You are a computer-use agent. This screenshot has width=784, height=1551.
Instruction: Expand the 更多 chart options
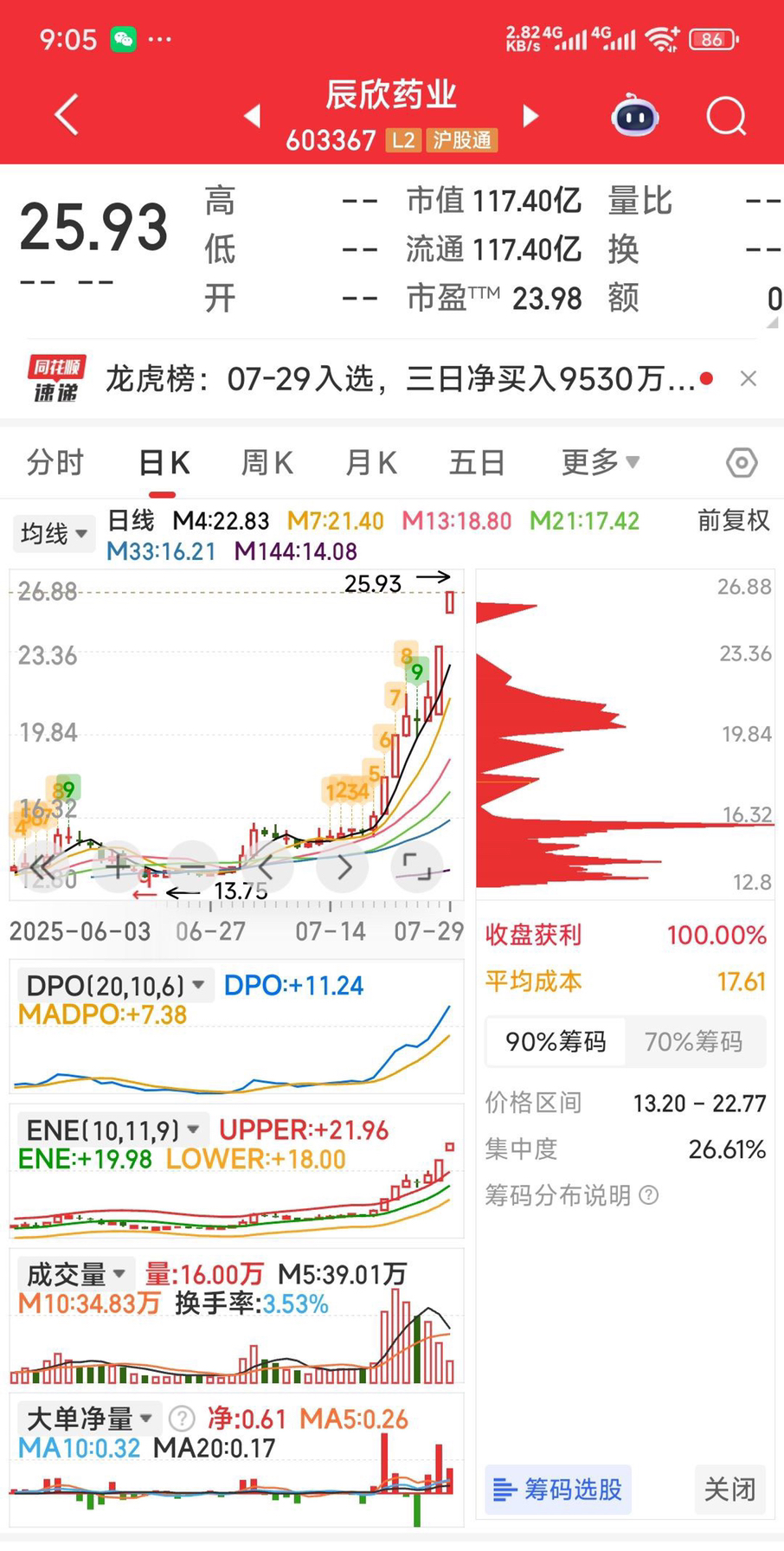click(600, 462)
